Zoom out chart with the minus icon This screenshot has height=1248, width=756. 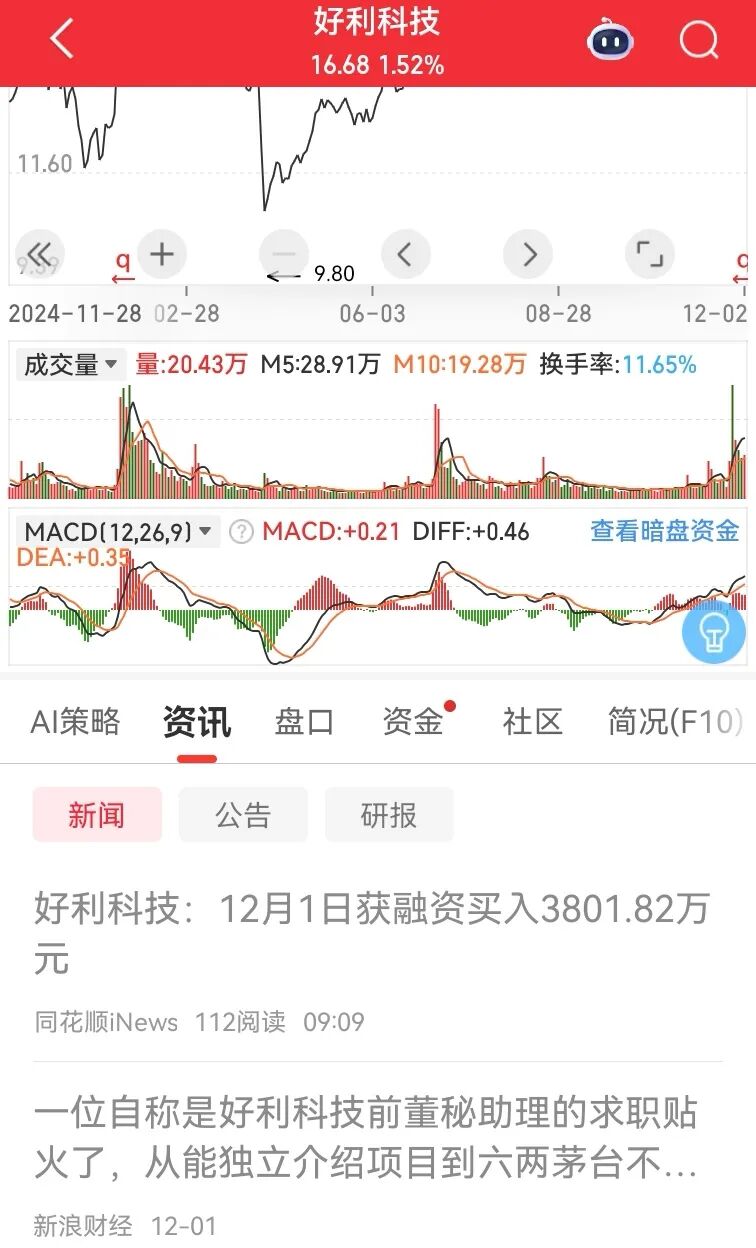pyautogui.click(x=284, y=254)
